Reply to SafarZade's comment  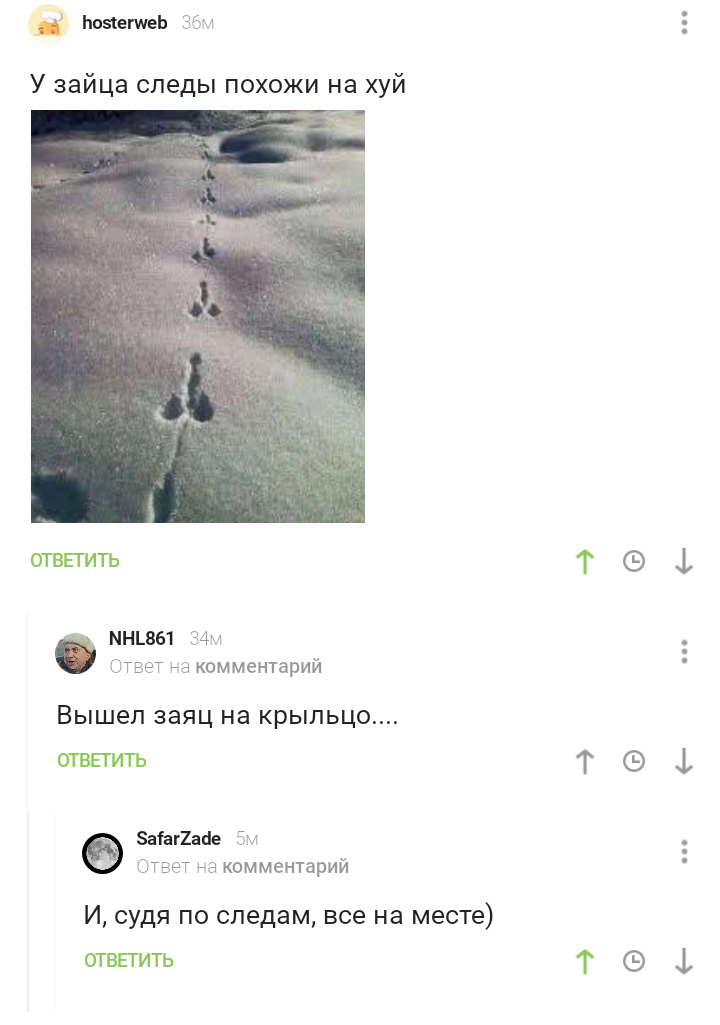click(x=129, y=961)
